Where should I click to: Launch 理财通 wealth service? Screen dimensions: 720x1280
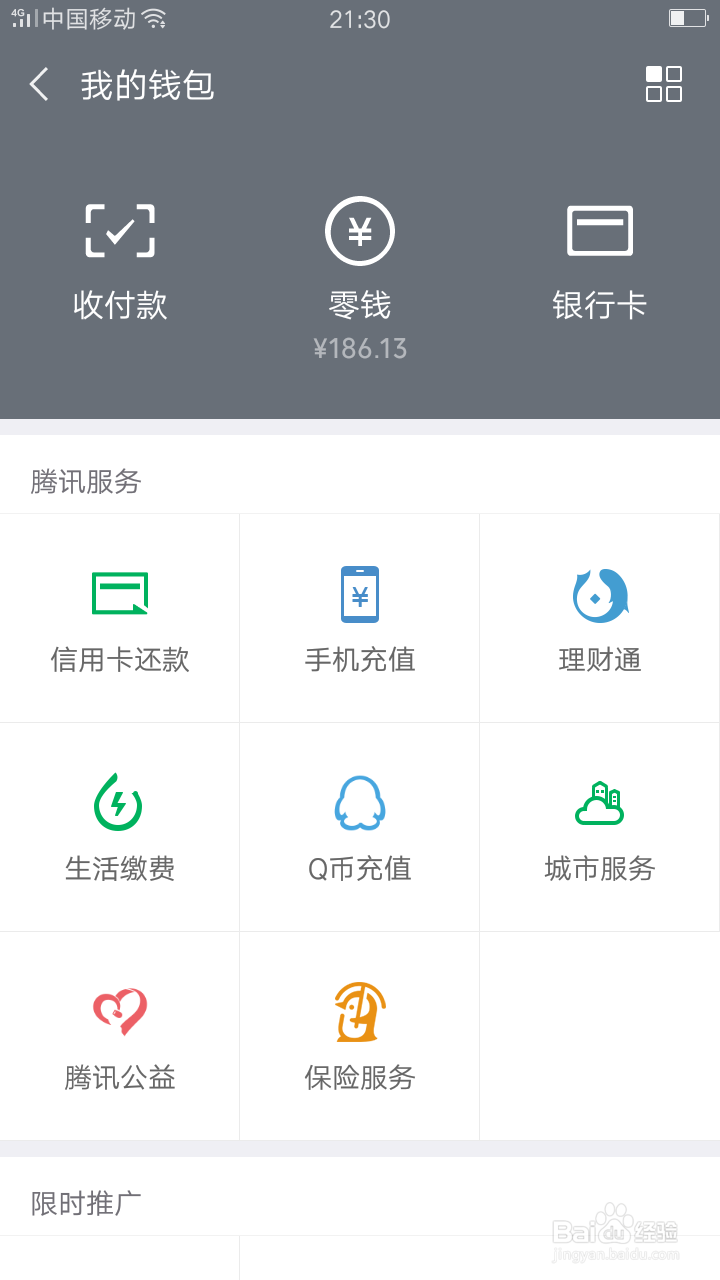600,618
